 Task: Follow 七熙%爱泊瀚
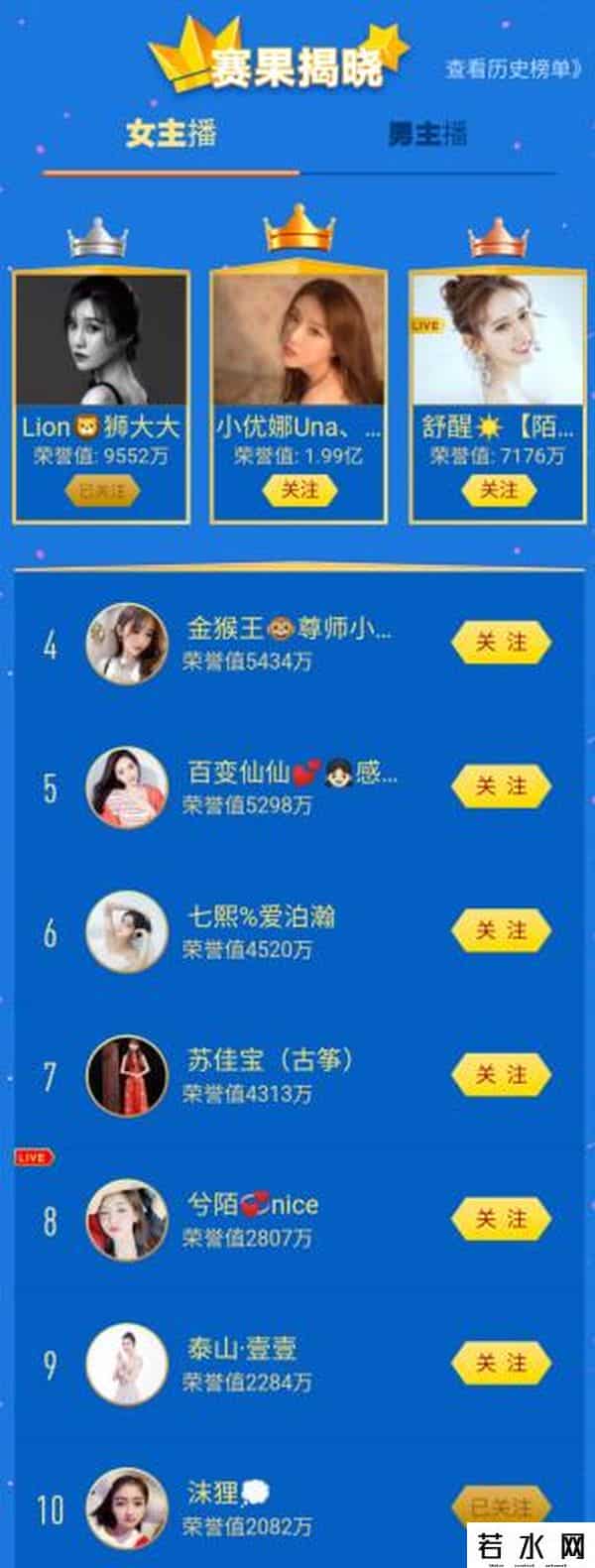pos(501,930)
